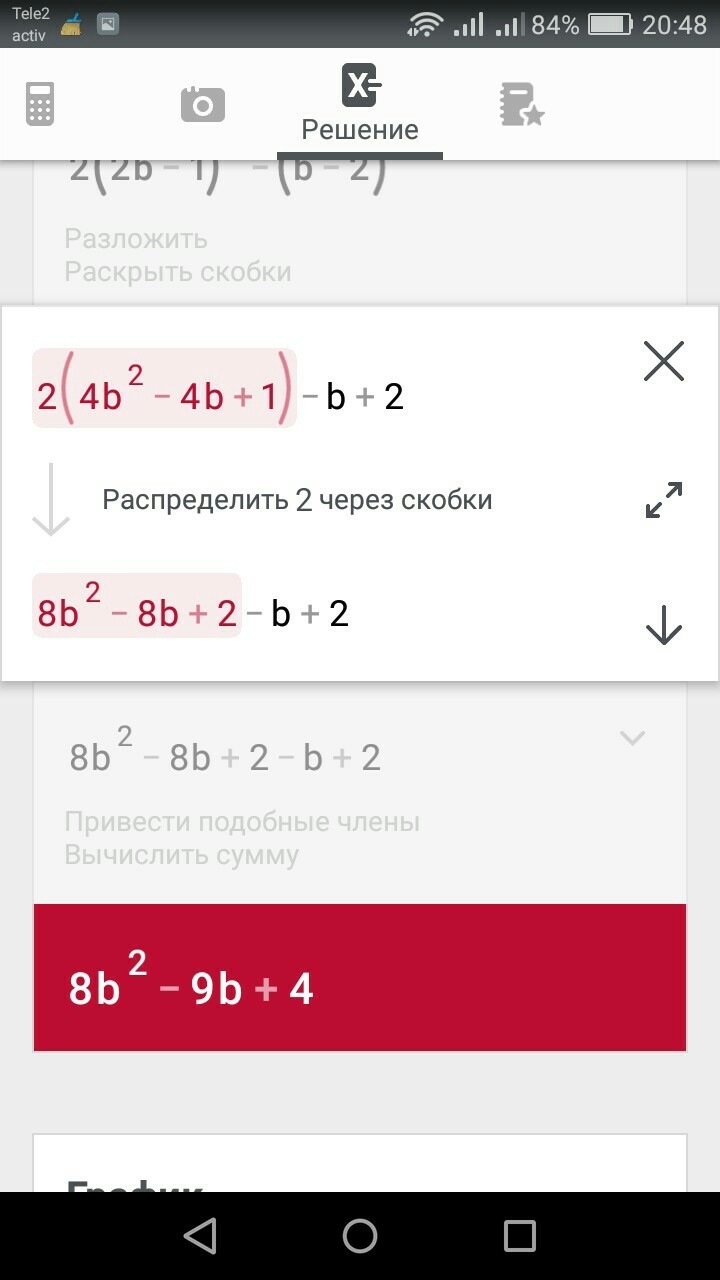Open the final answer 8b² − 9b + 4
720x1280 pixels.
point(360,978)
